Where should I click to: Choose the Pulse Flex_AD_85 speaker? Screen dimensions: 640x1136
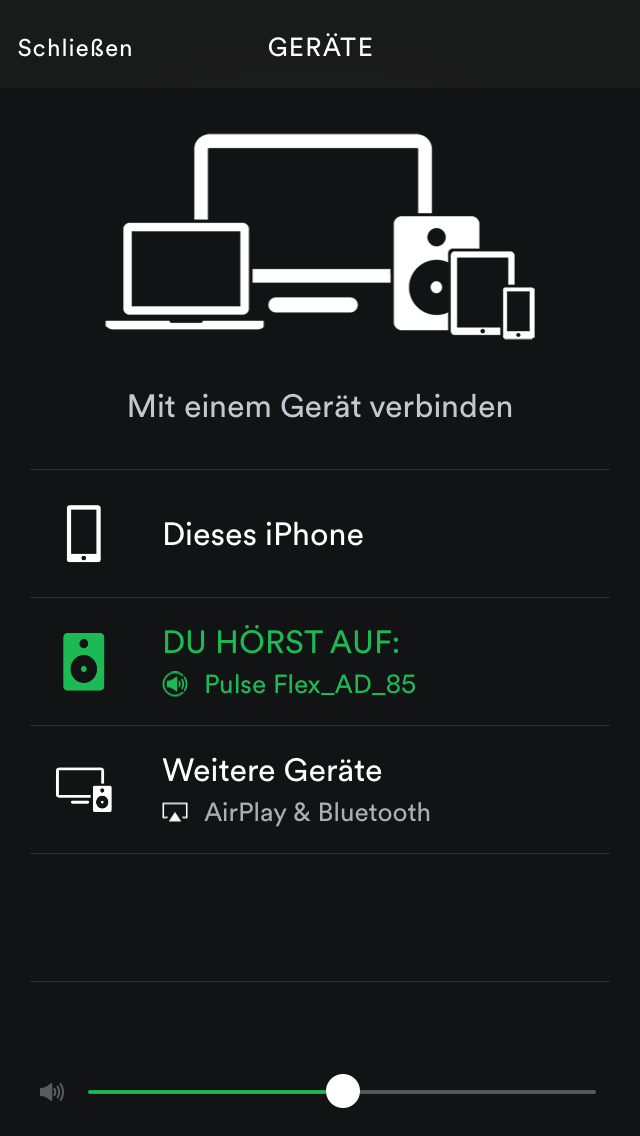288,662
